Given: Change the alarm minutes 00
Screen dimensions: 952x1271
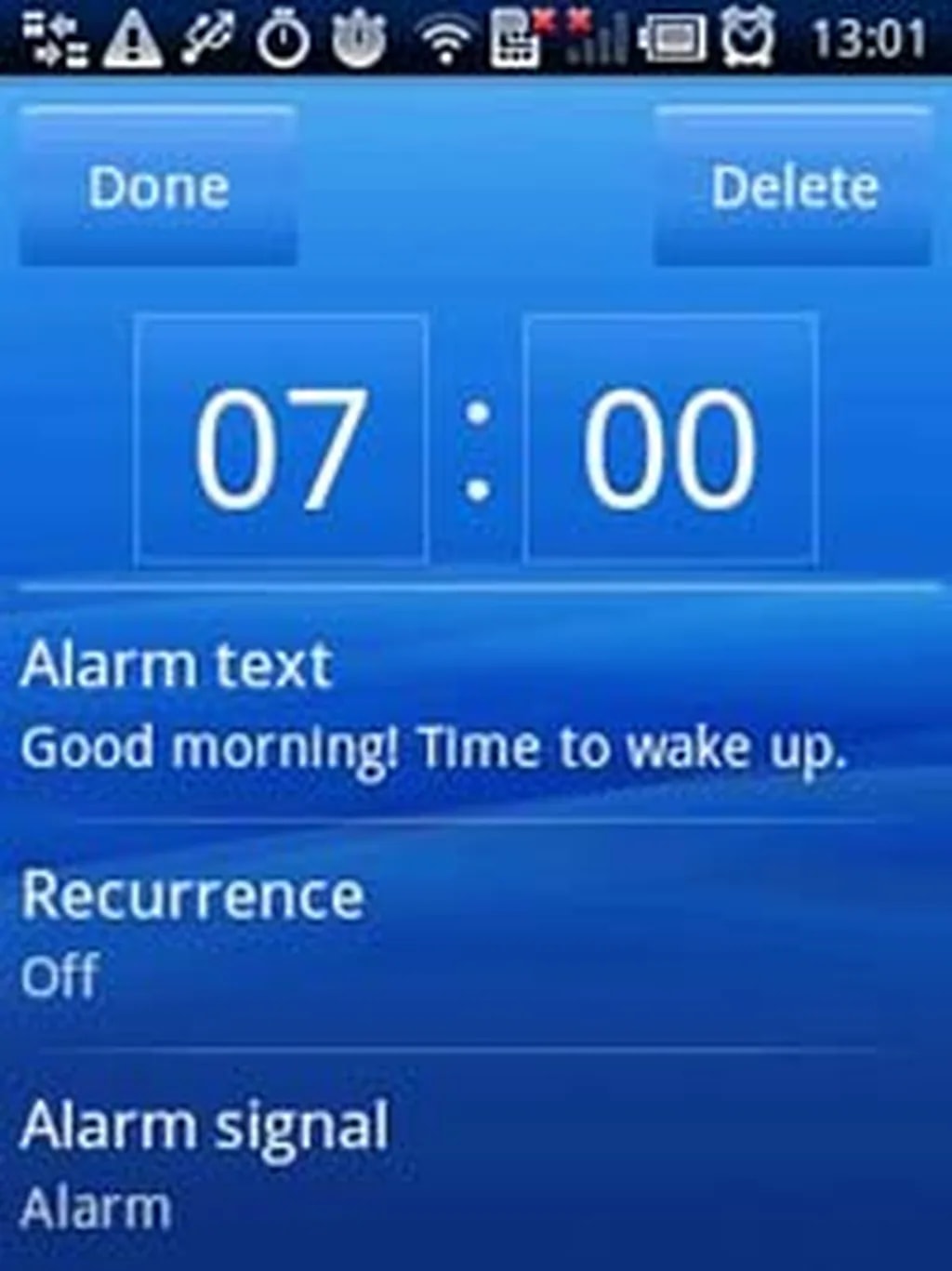Looking at the screenshot, I should [671, 441].
